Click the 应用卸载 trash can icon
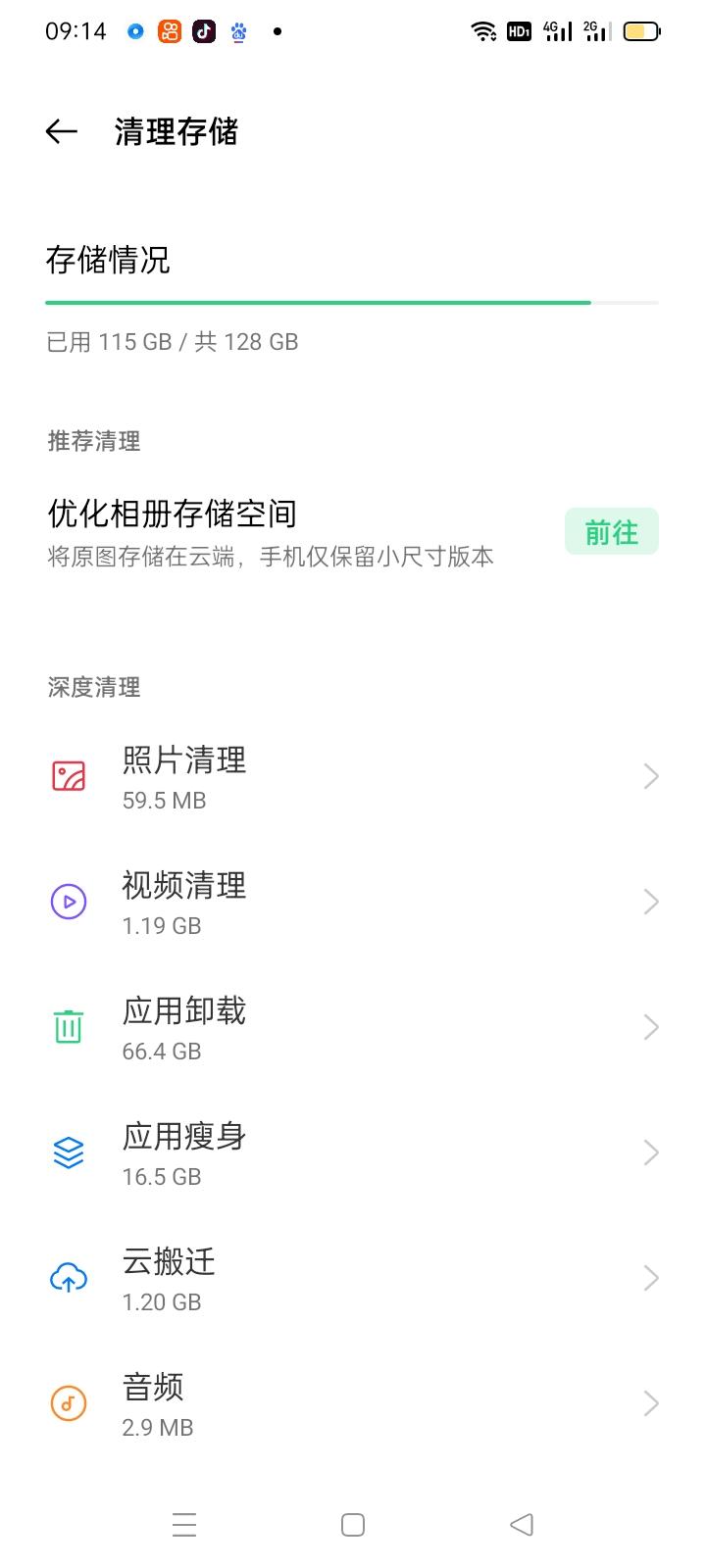The image size is (706, 1568). click(67, 1026)
